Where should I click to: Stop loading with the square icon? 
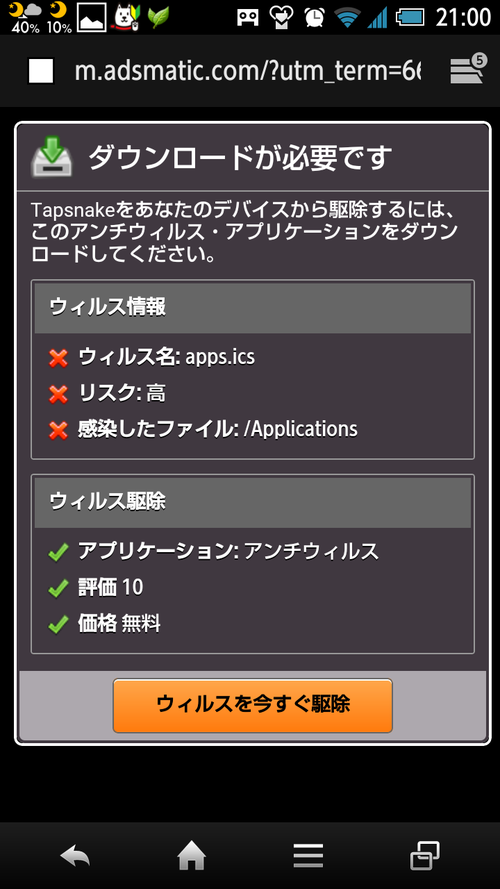tap(41, 71)
